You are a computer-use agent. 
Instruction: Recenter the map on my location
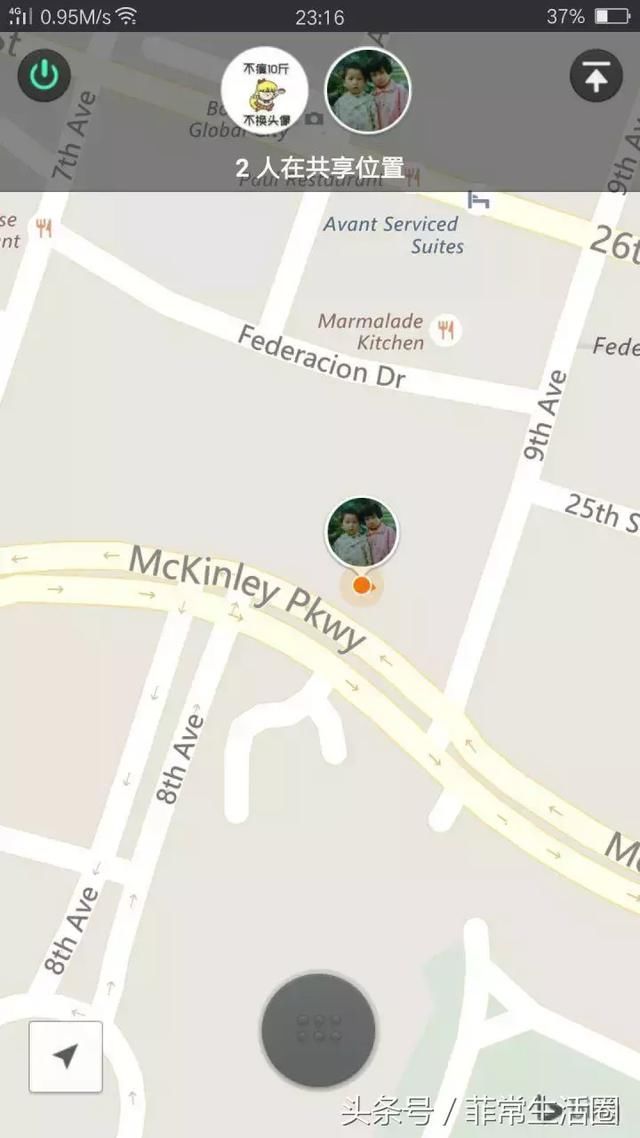tap(66, 1056)
